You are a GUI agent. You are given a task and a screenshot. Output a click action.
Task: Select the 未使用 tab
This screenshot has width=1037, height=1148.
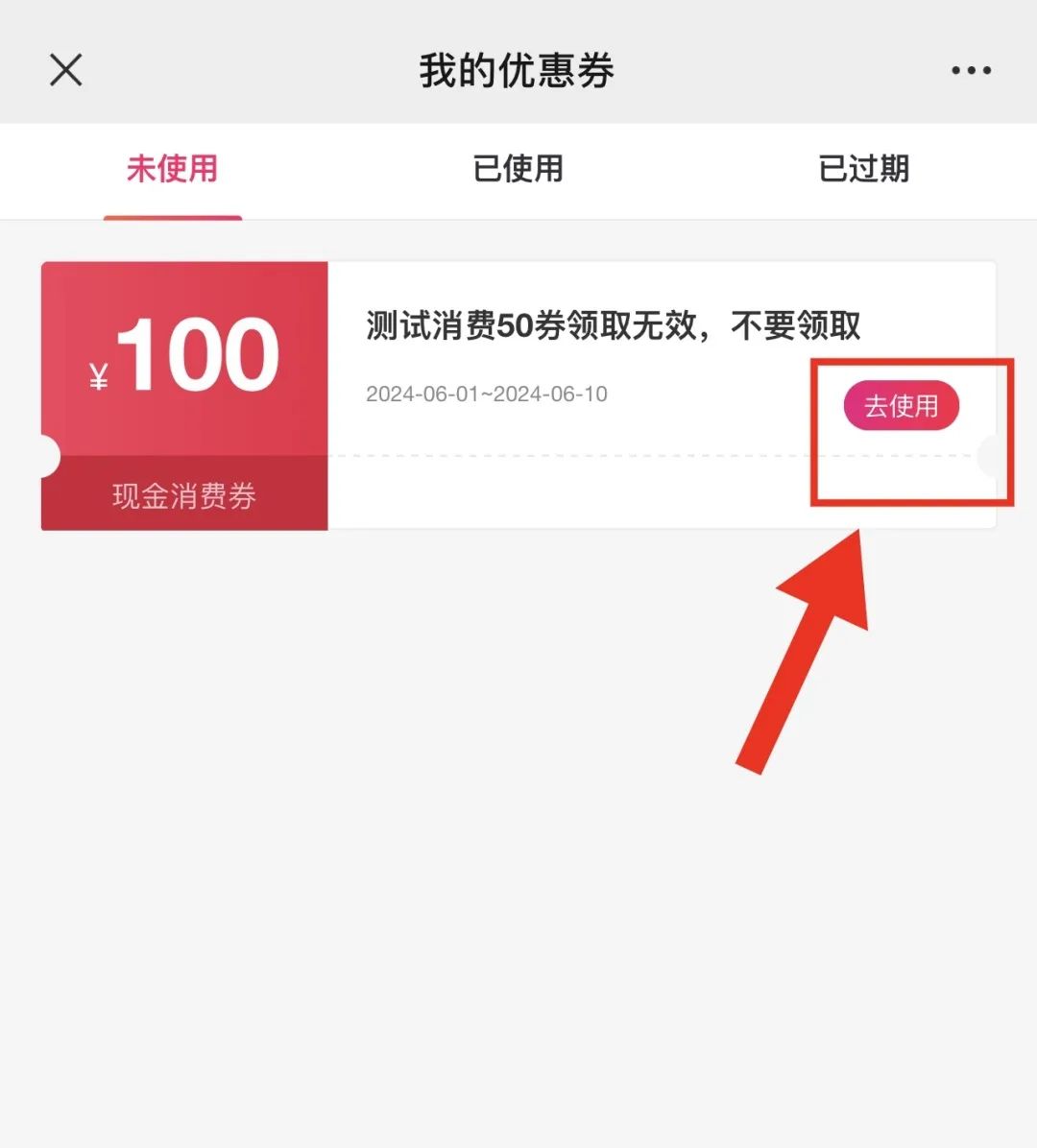173,169
